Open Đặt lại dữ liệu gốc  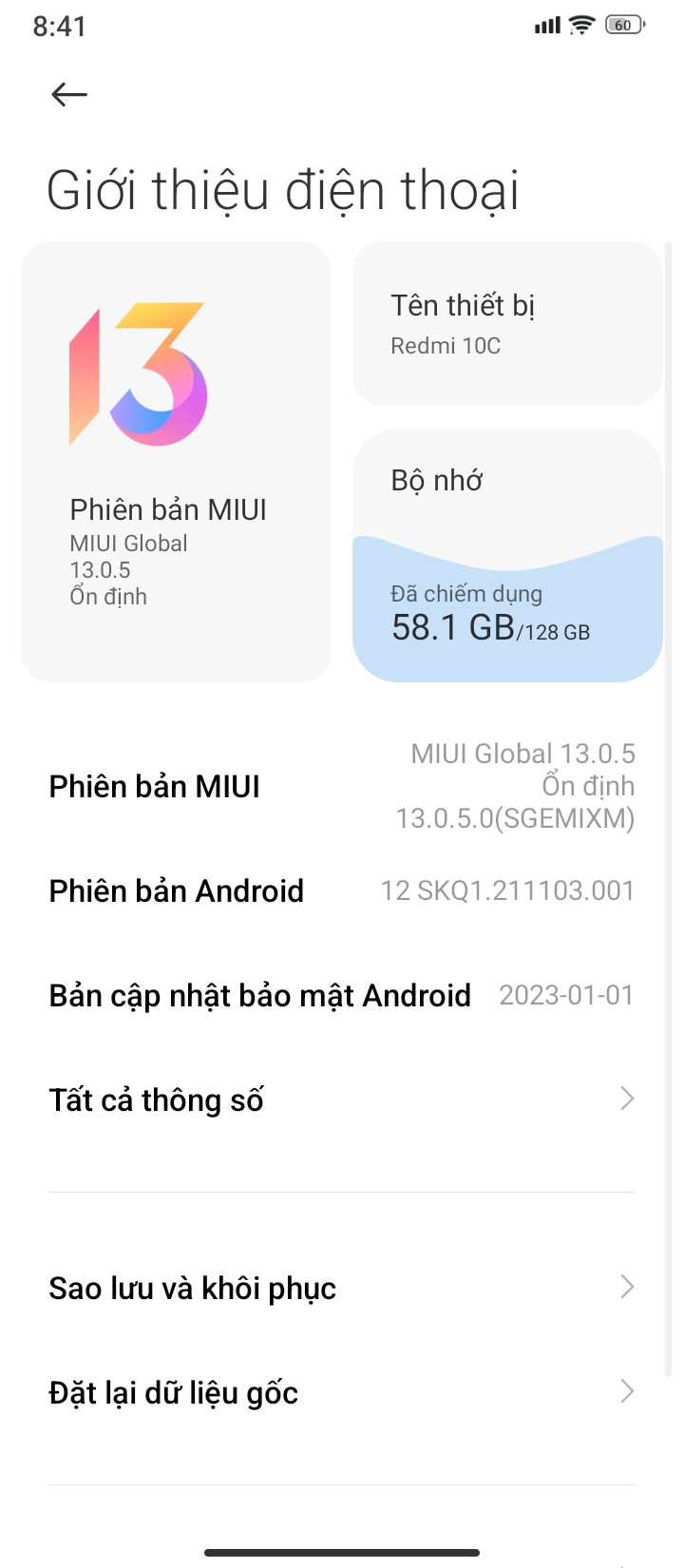[x=342, y=1392]
